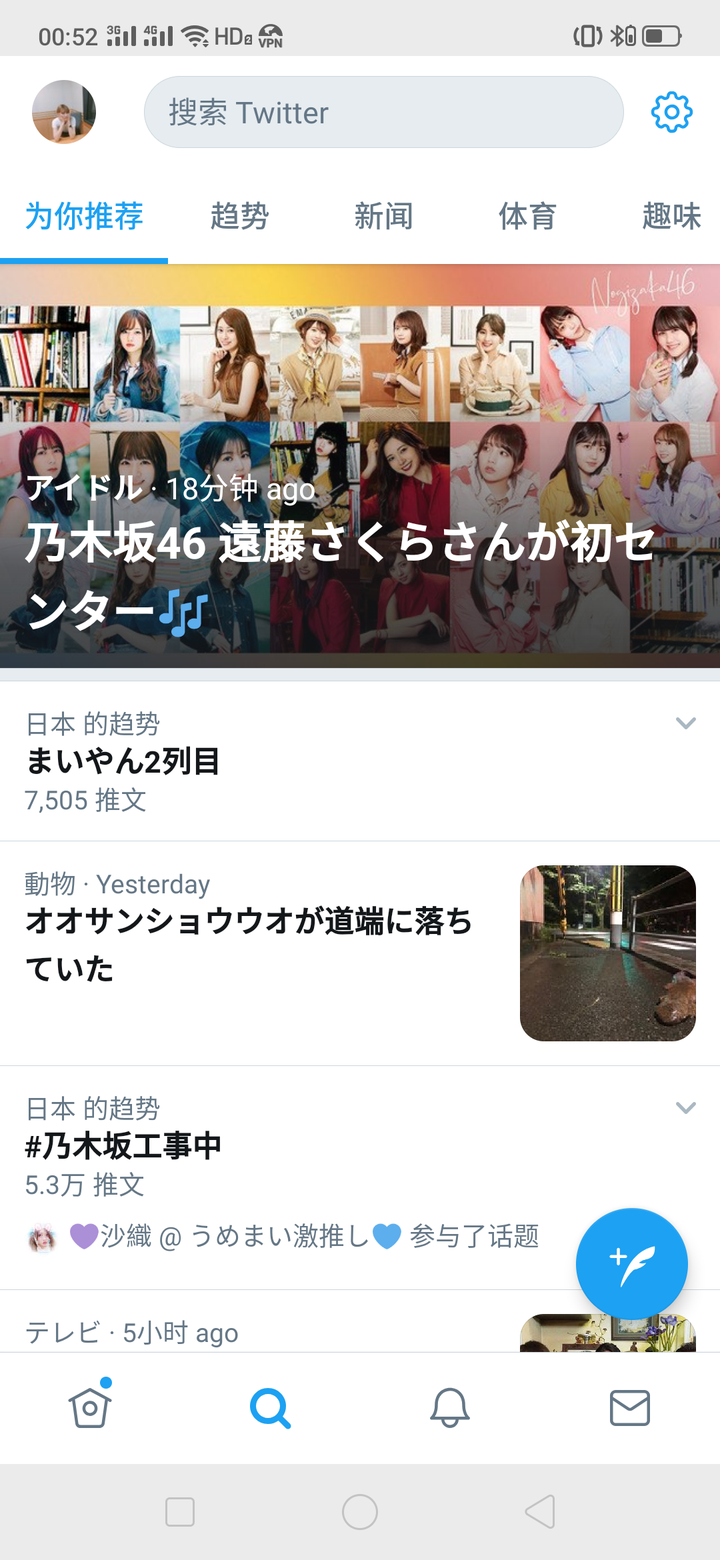Select the 新闻 tab
Screen dimensions: 720x1560
click(x=383, y=217)
